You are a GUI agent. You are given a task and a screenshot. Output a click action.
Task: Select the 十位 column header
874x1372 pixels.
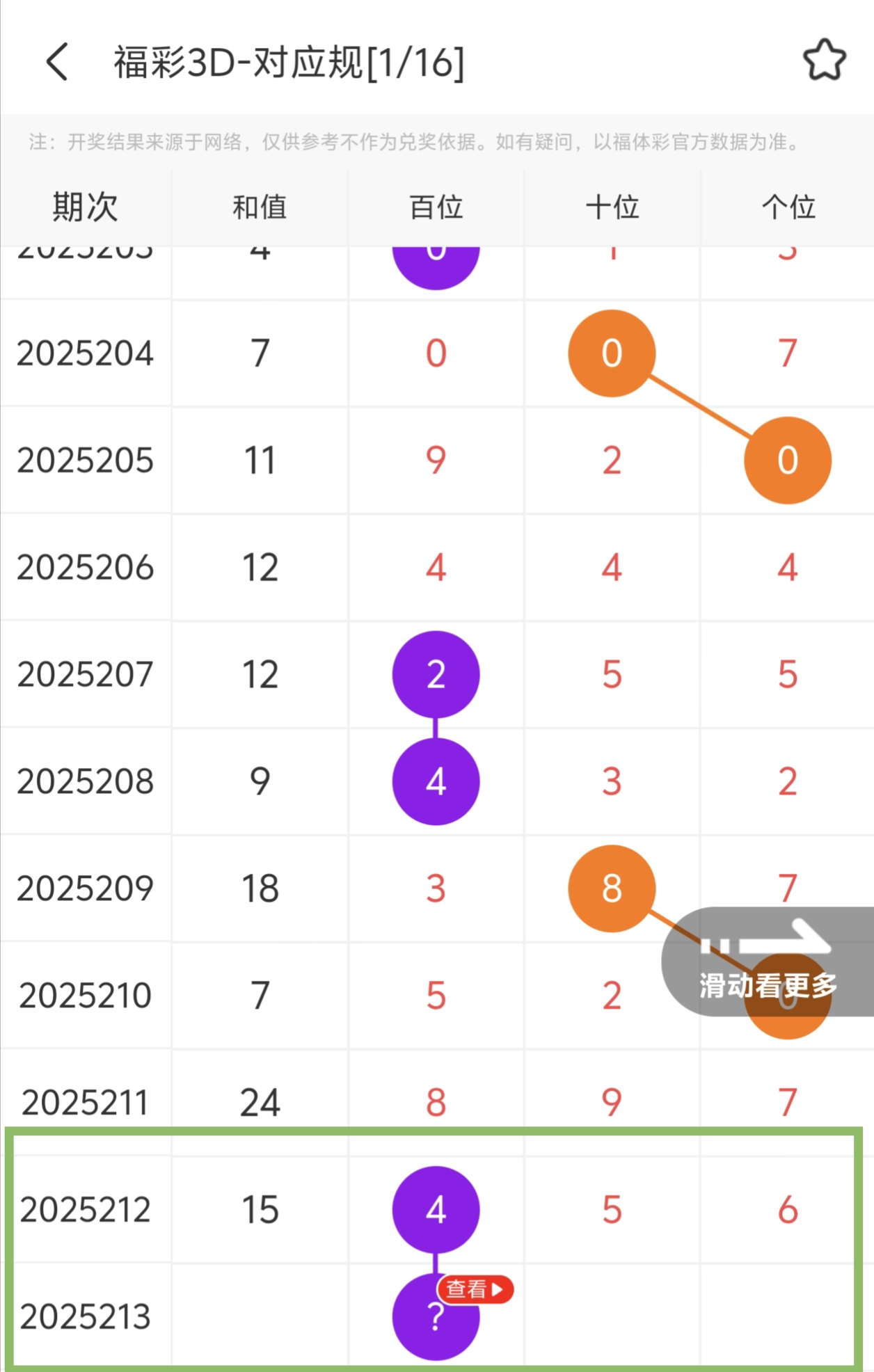tap(611, 207)
